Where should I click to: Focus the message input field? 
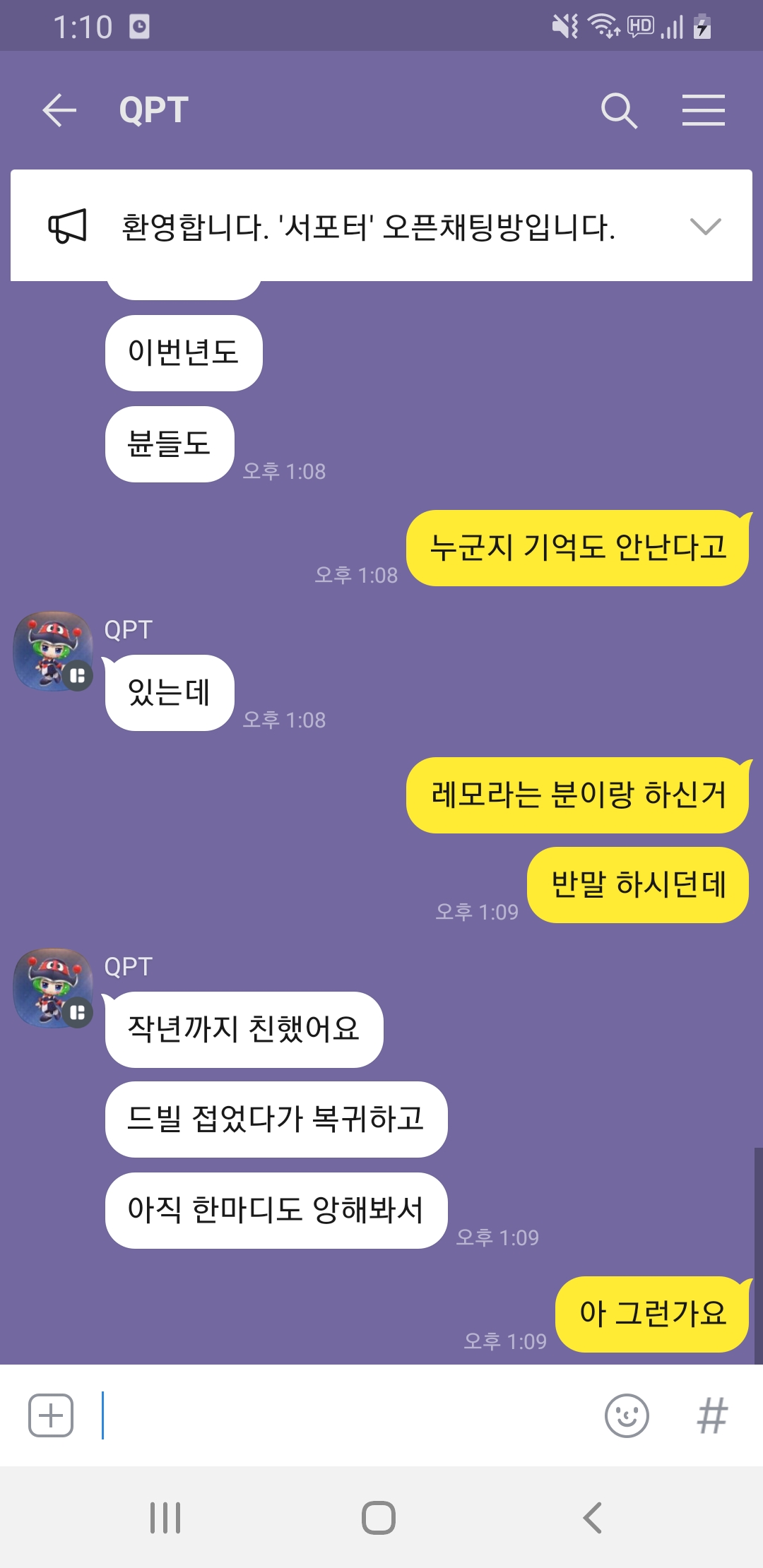coord(346,1415)
